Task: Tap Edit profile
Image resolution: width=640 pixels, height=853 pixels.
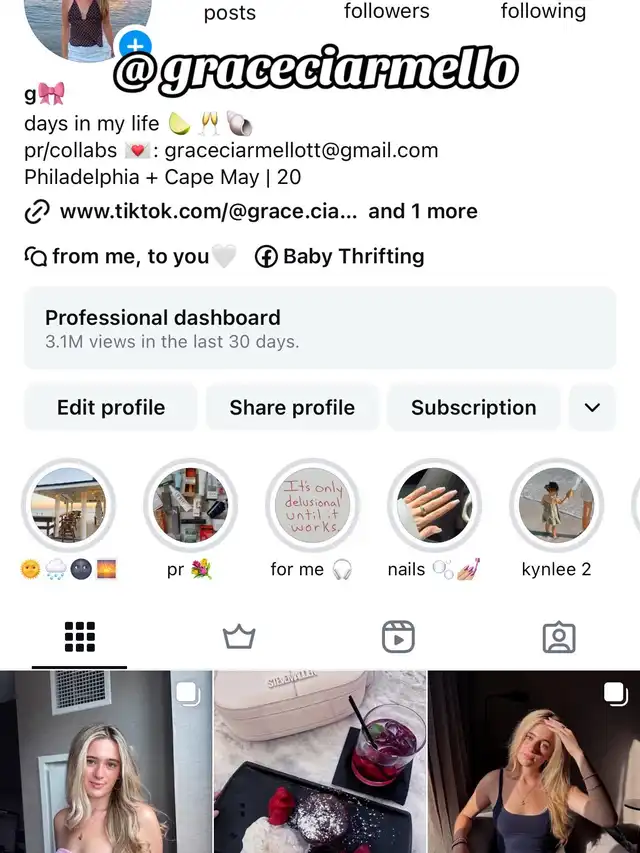Action: [x=111, y=407]
